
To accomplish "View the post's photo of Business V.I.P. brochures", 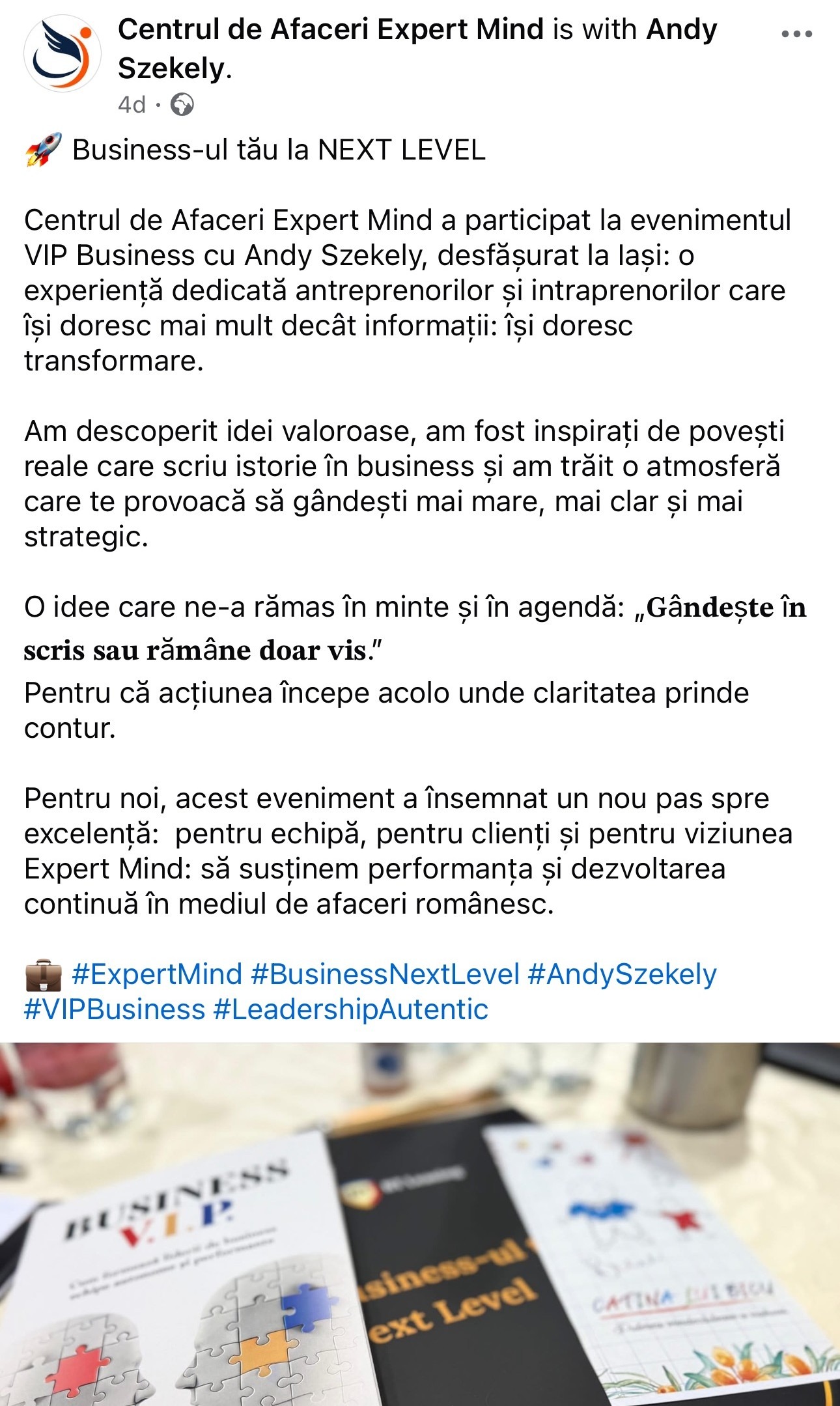I will click(420, 1224).
